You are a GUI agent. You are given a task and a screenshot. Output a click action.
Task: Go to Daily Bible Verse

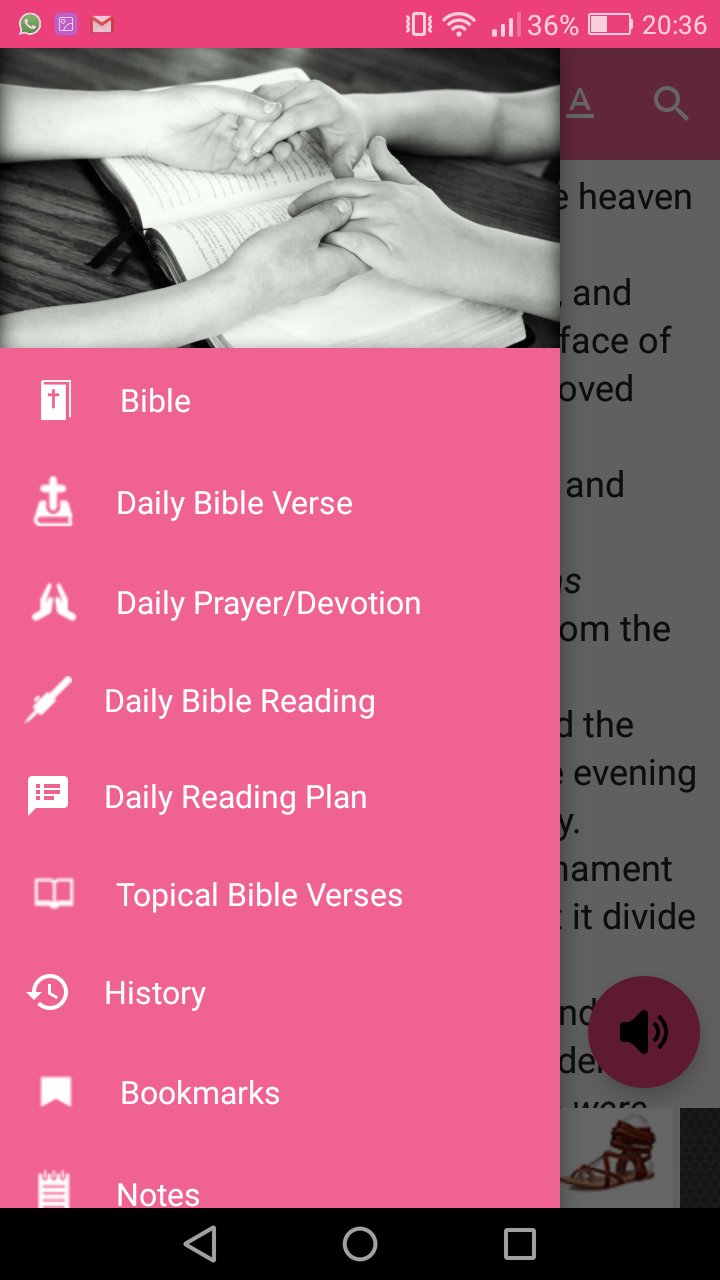click(x=234, y=503)
